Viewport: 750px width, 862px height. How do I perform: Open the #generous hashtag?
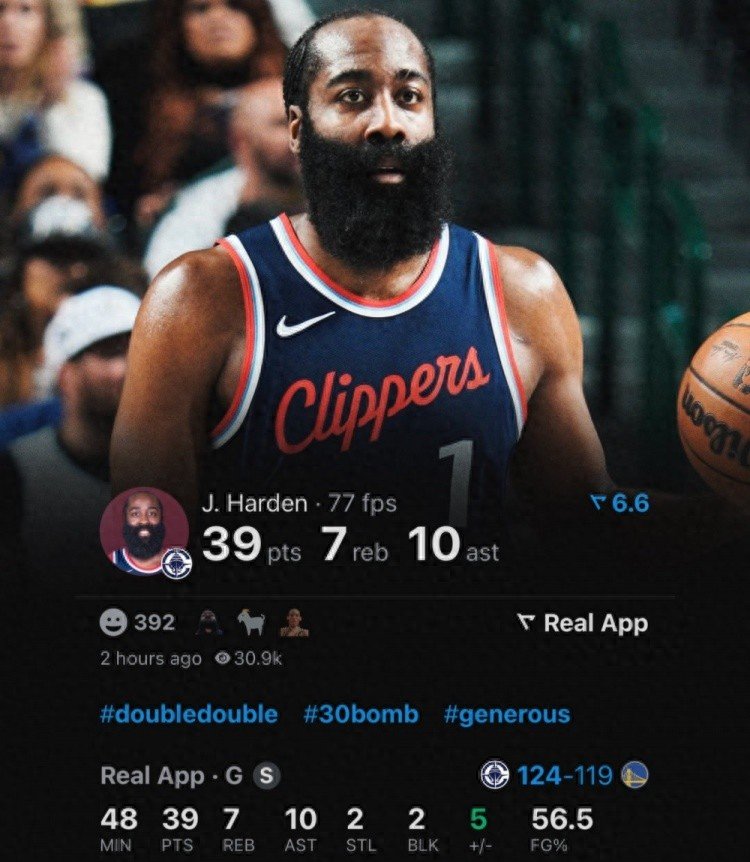(506, 714)
